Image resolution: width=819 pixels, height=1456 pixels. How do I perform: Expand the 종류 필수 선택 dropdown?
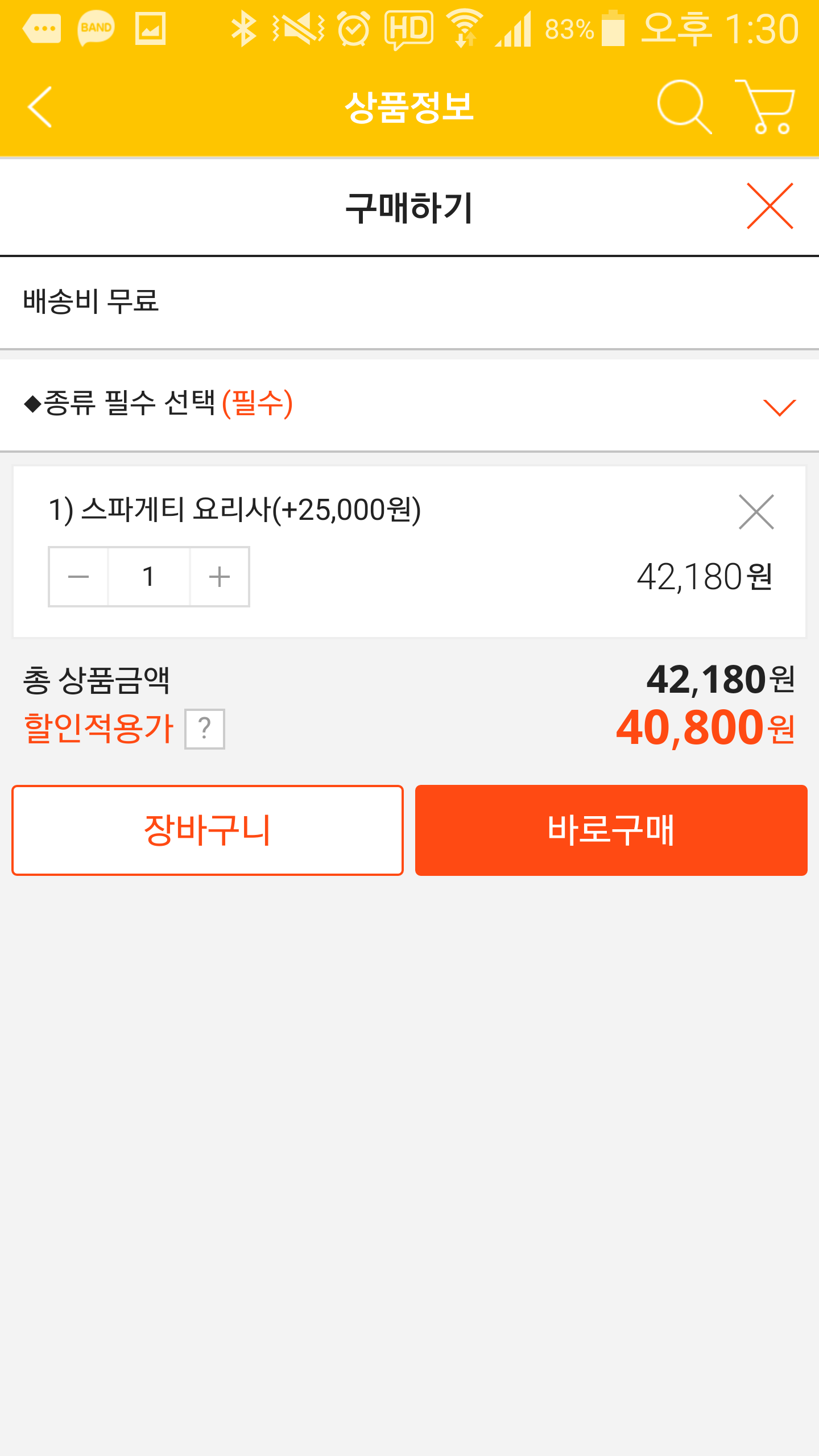click(x=778, y=406)
